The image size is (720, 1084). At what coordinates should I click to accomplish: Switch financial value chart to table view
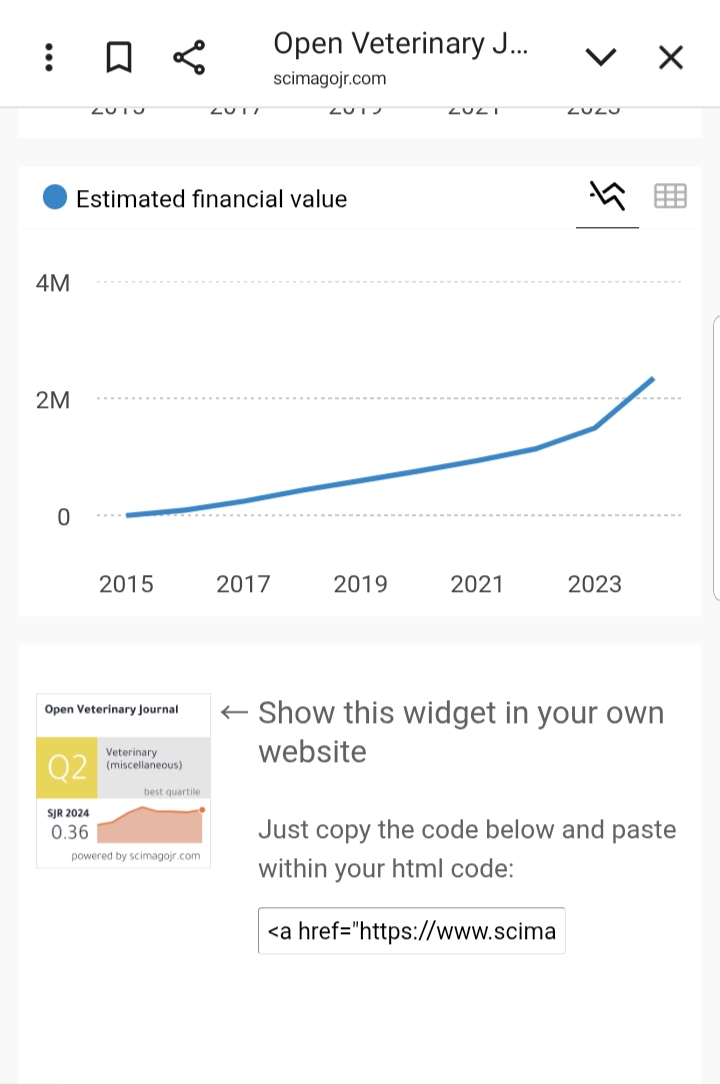click(x=670, y=196)
